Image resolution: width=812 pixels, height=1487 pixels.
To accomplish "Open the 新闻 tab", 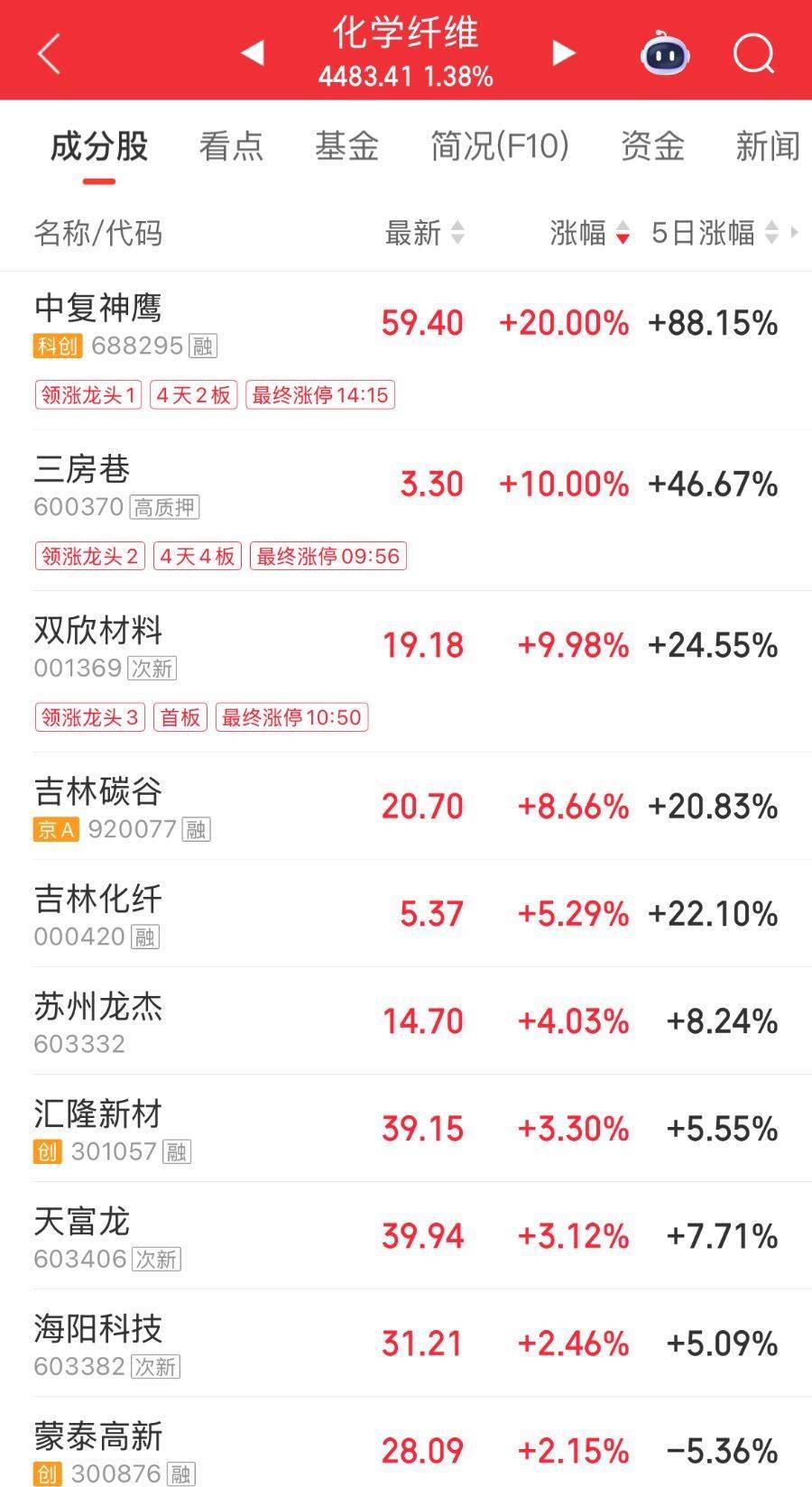I will (768, 146).
